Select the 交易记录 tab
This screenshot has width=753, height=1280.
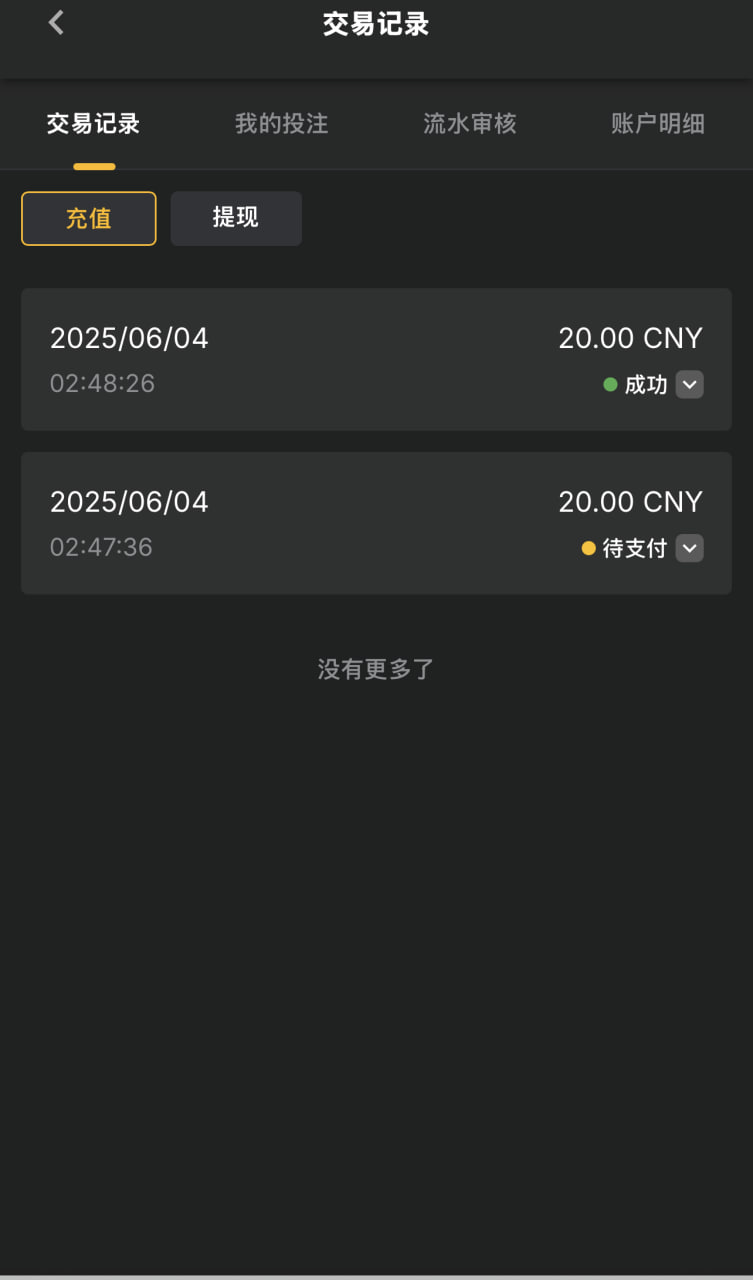pos(93,124)
